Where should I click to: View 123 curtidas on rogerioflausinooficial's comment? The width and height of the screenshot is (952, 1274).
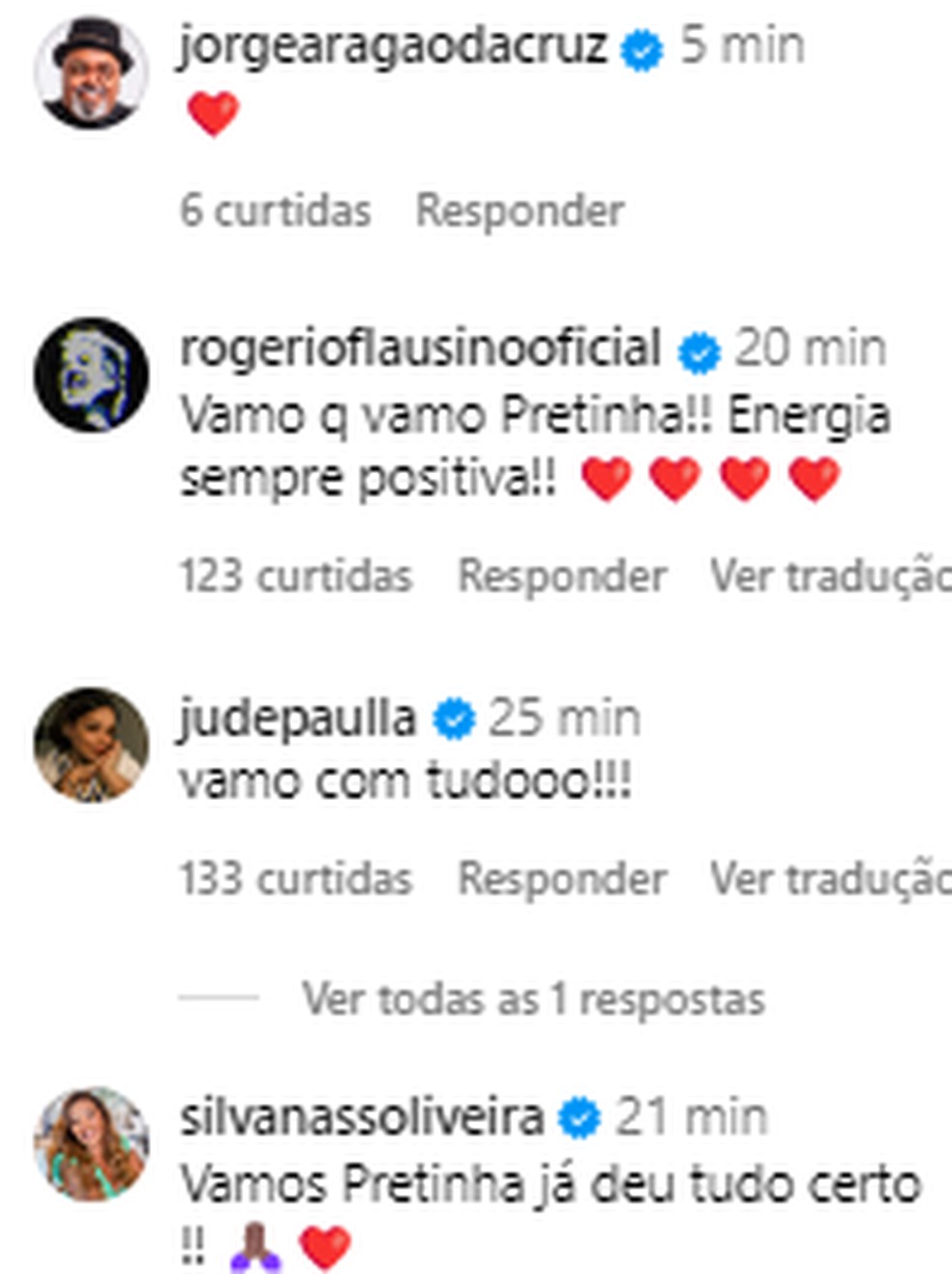coord(296,576)
